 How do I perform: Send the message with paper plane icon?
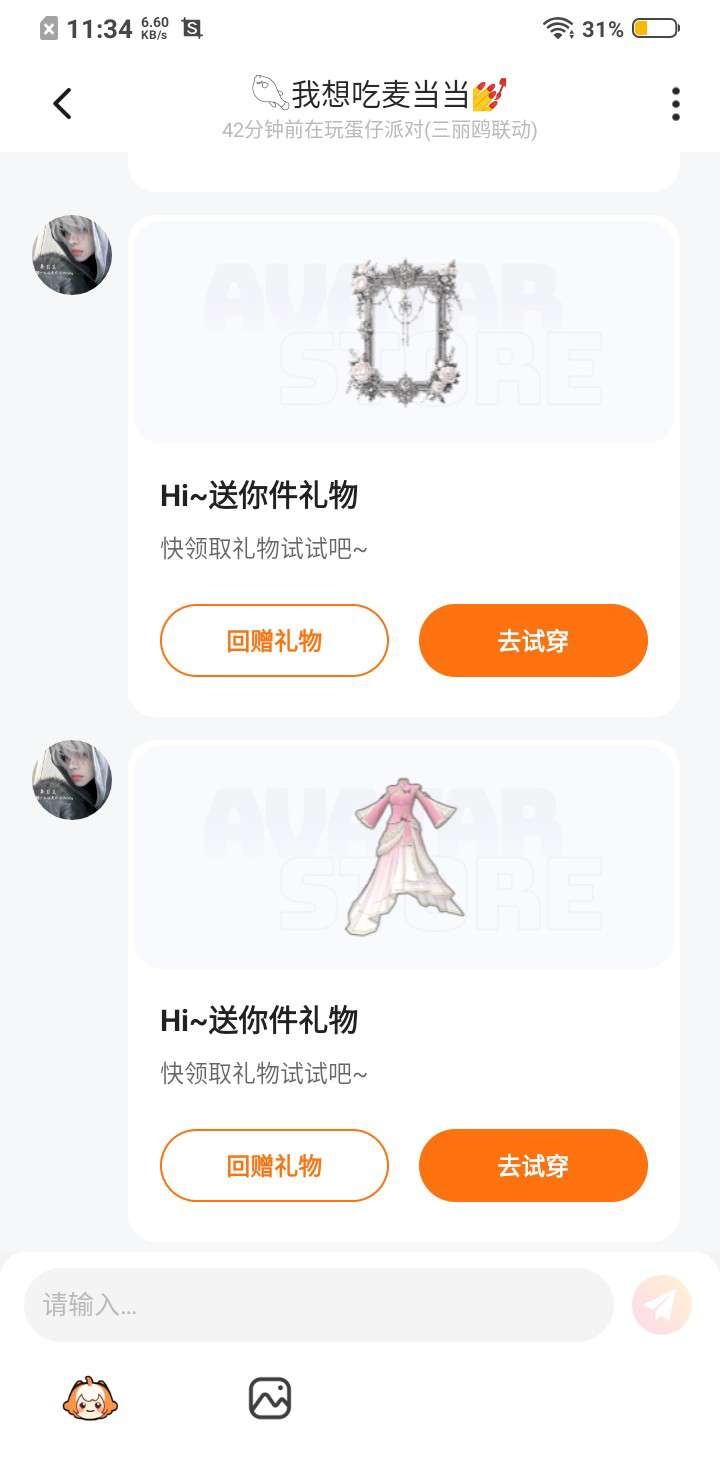tap(661, 1305)
